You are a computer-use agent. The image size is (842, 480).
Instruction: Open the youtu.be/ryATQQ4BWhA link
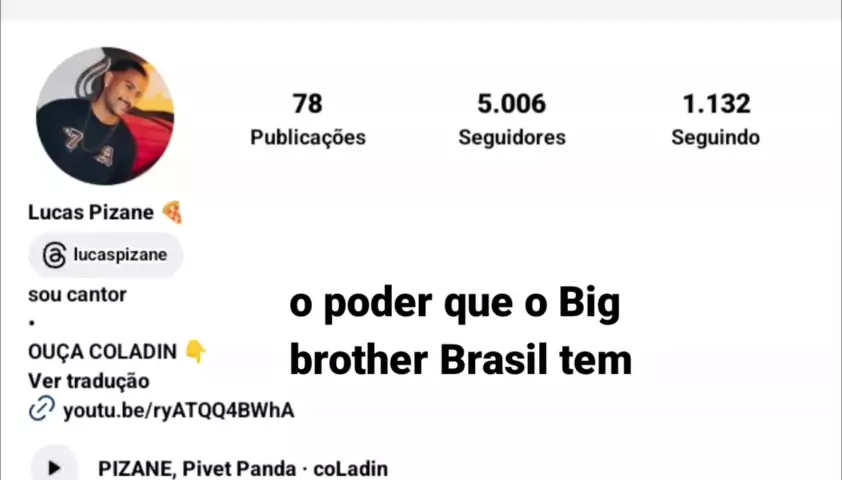[x=178, y=410]
